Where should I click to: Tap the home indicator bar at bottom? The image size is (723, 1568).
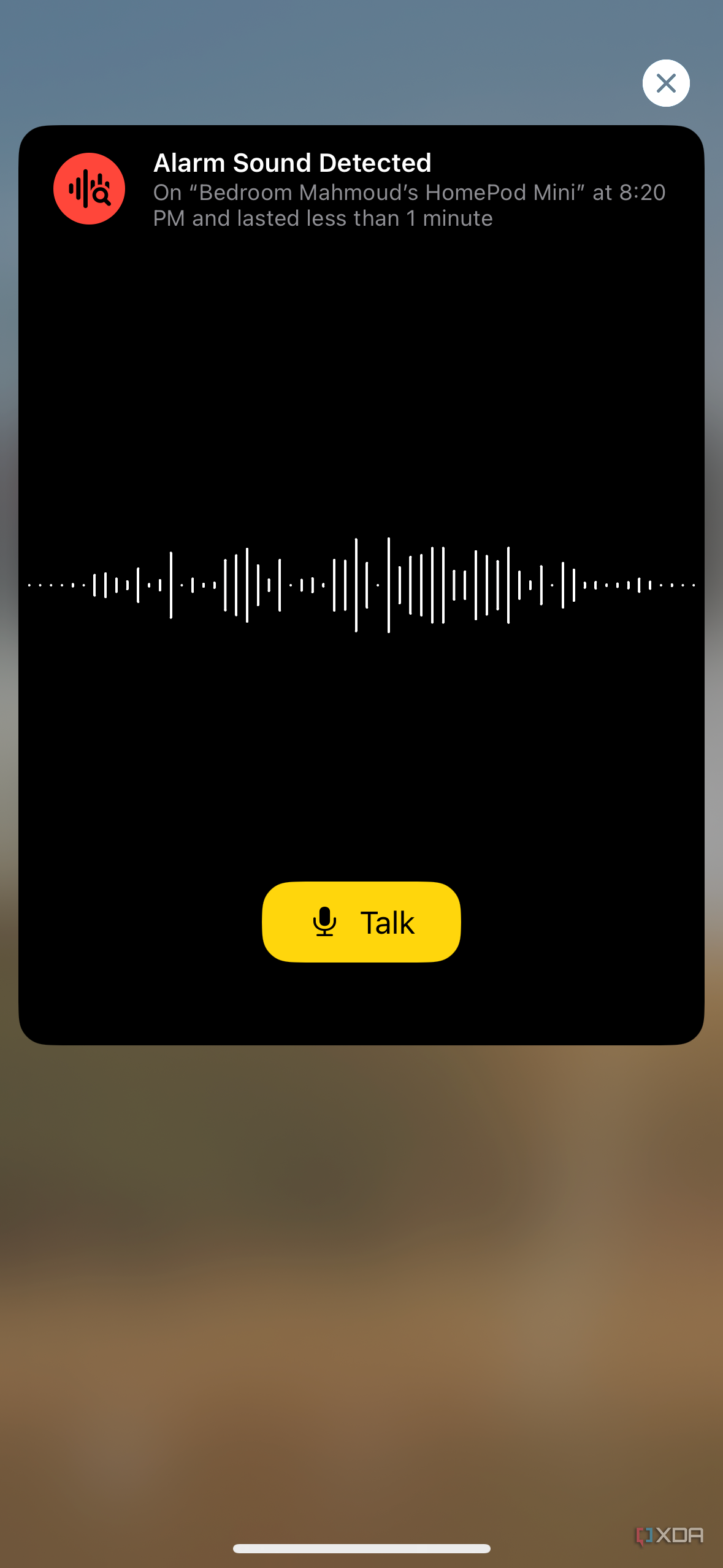pos(361,1548)
